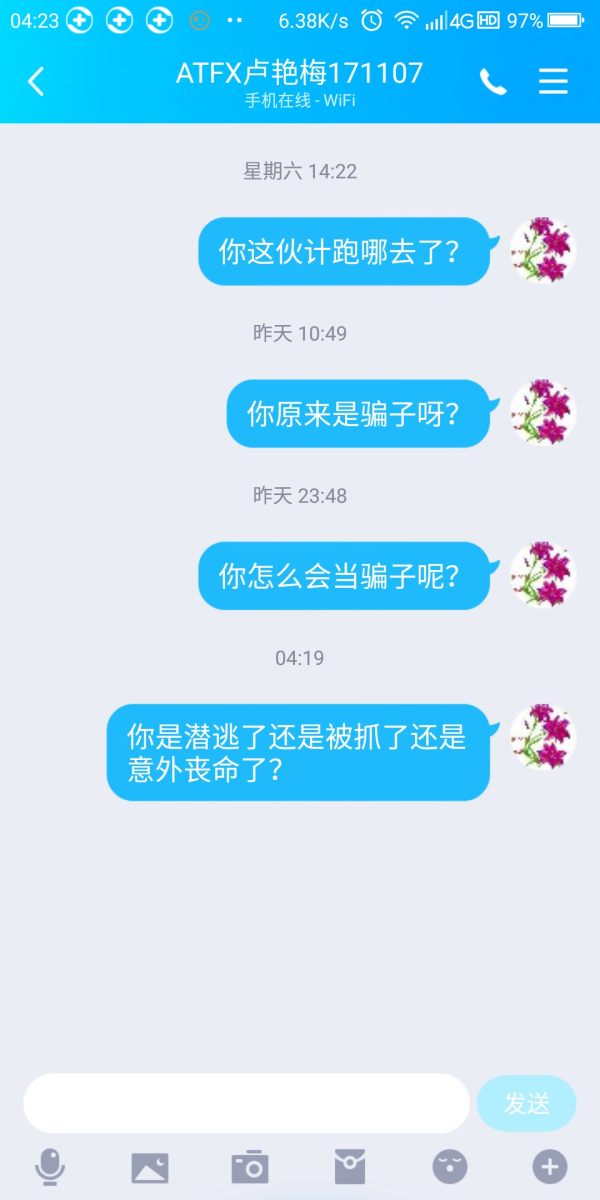Tap the 发送 send button
Image resolution: width=600 pixels, height=1200 pixels.
(x=527, y=1103)
